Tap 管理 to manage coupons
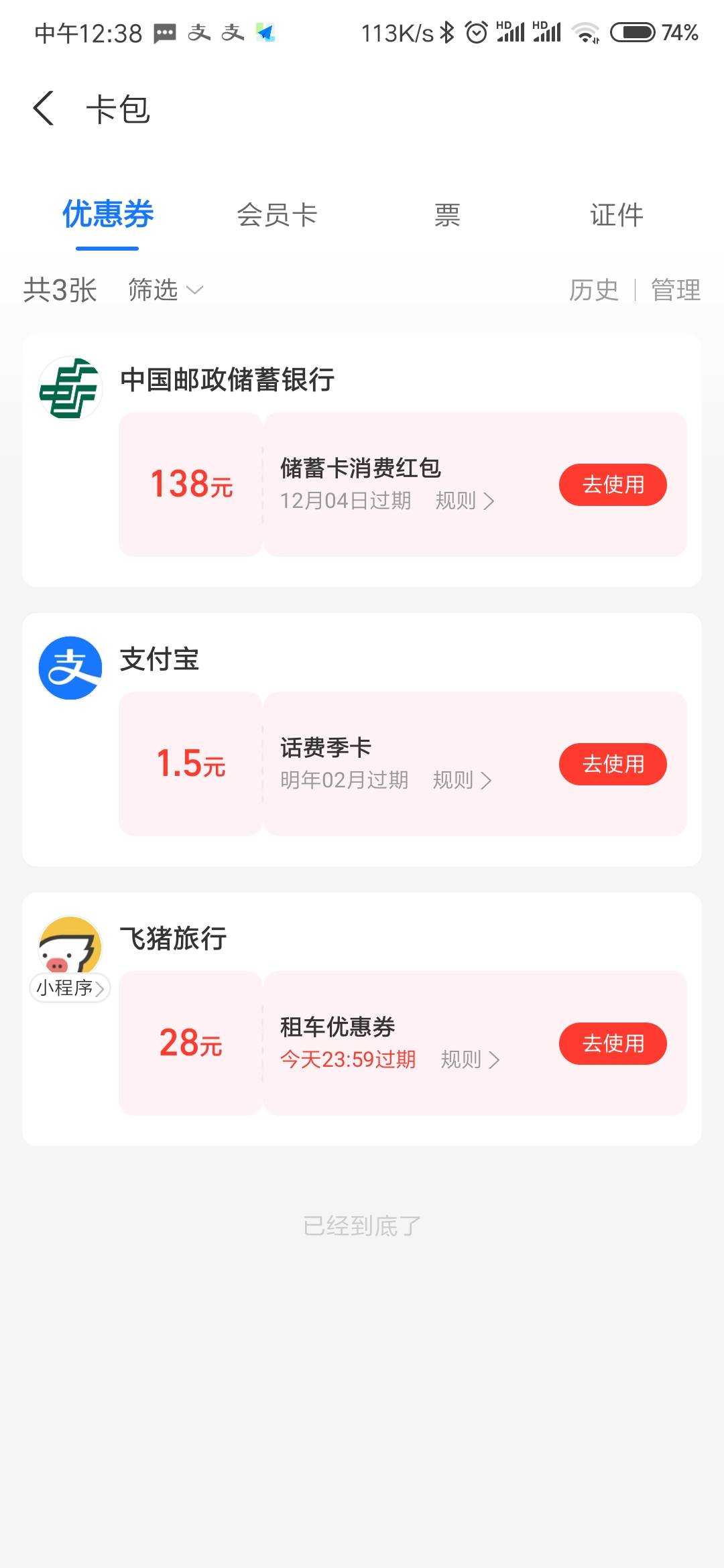Viewport: 724px width, 1568px height. click(676, 289)
